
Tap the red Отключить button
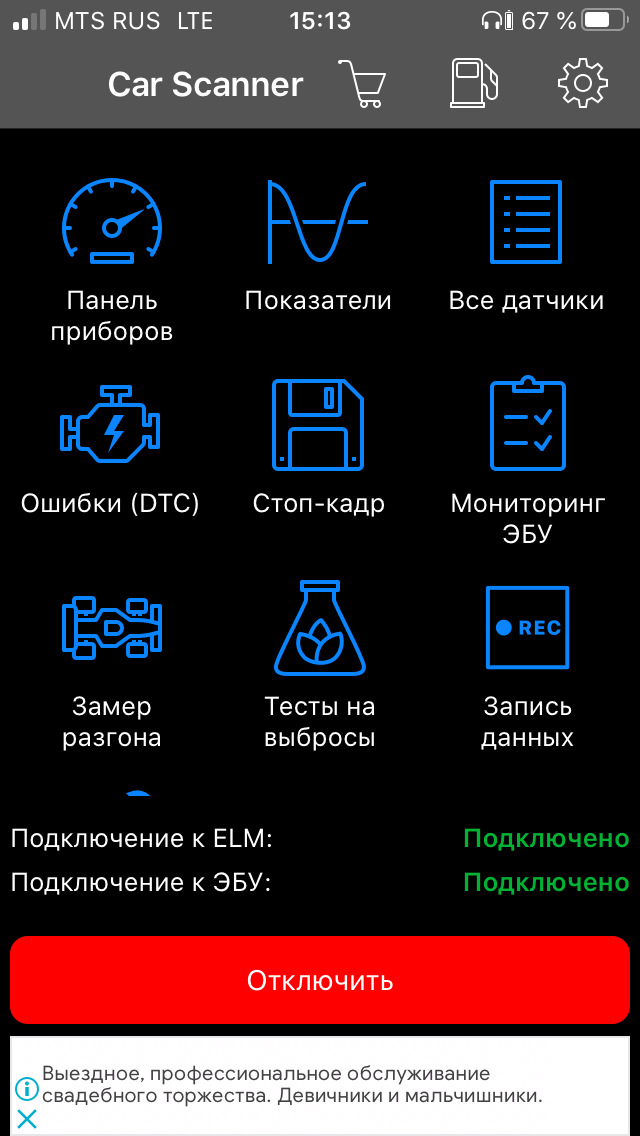[x=319, y=980]
